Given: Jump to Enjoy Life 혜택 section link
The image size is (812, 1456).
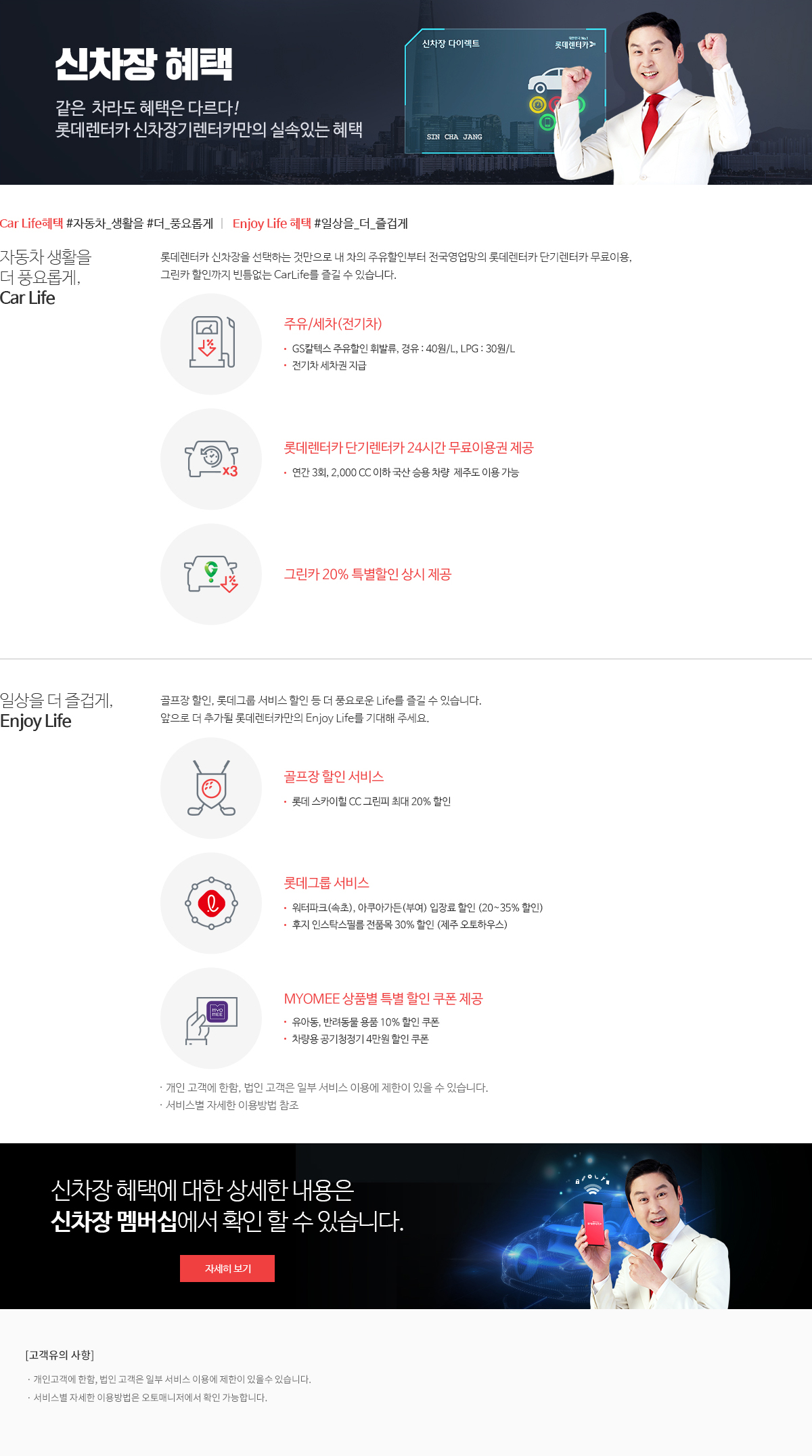Looking at the screenshot, I should [x=271, y=223].
